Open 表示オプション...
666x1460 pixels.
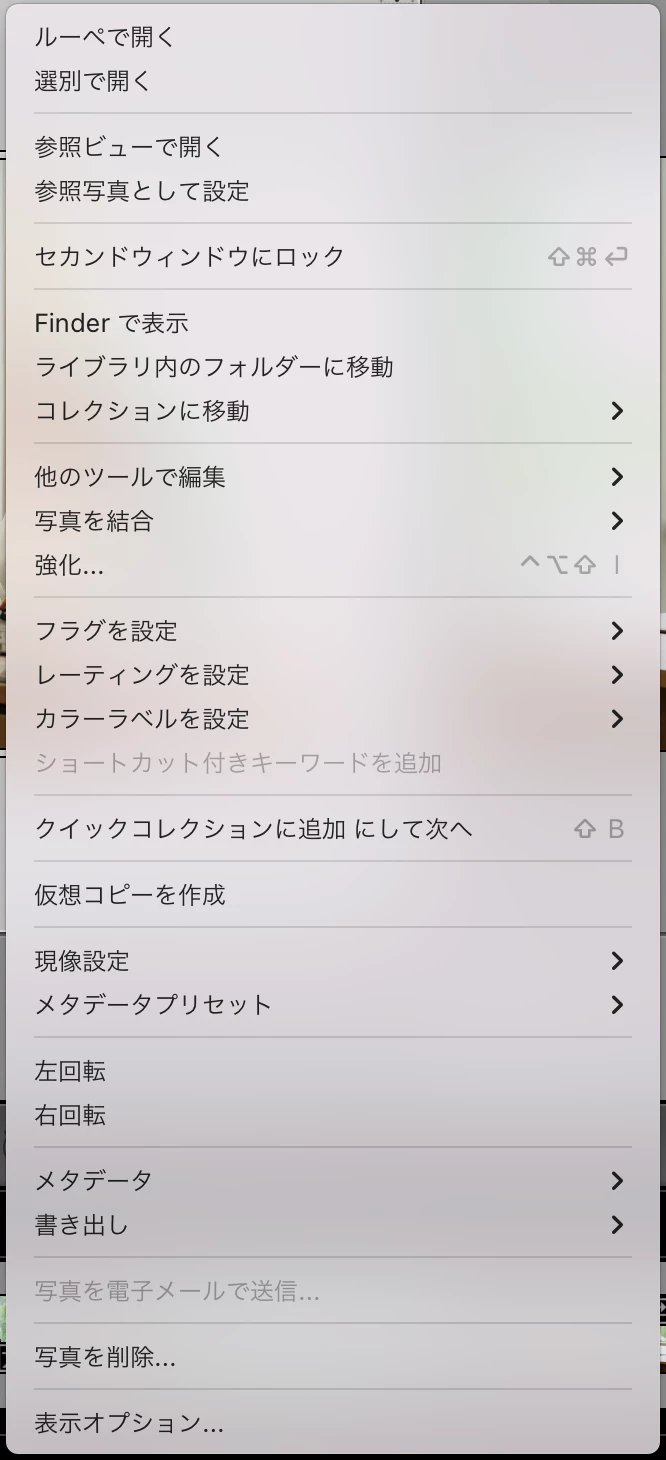tap(130, 1424)
